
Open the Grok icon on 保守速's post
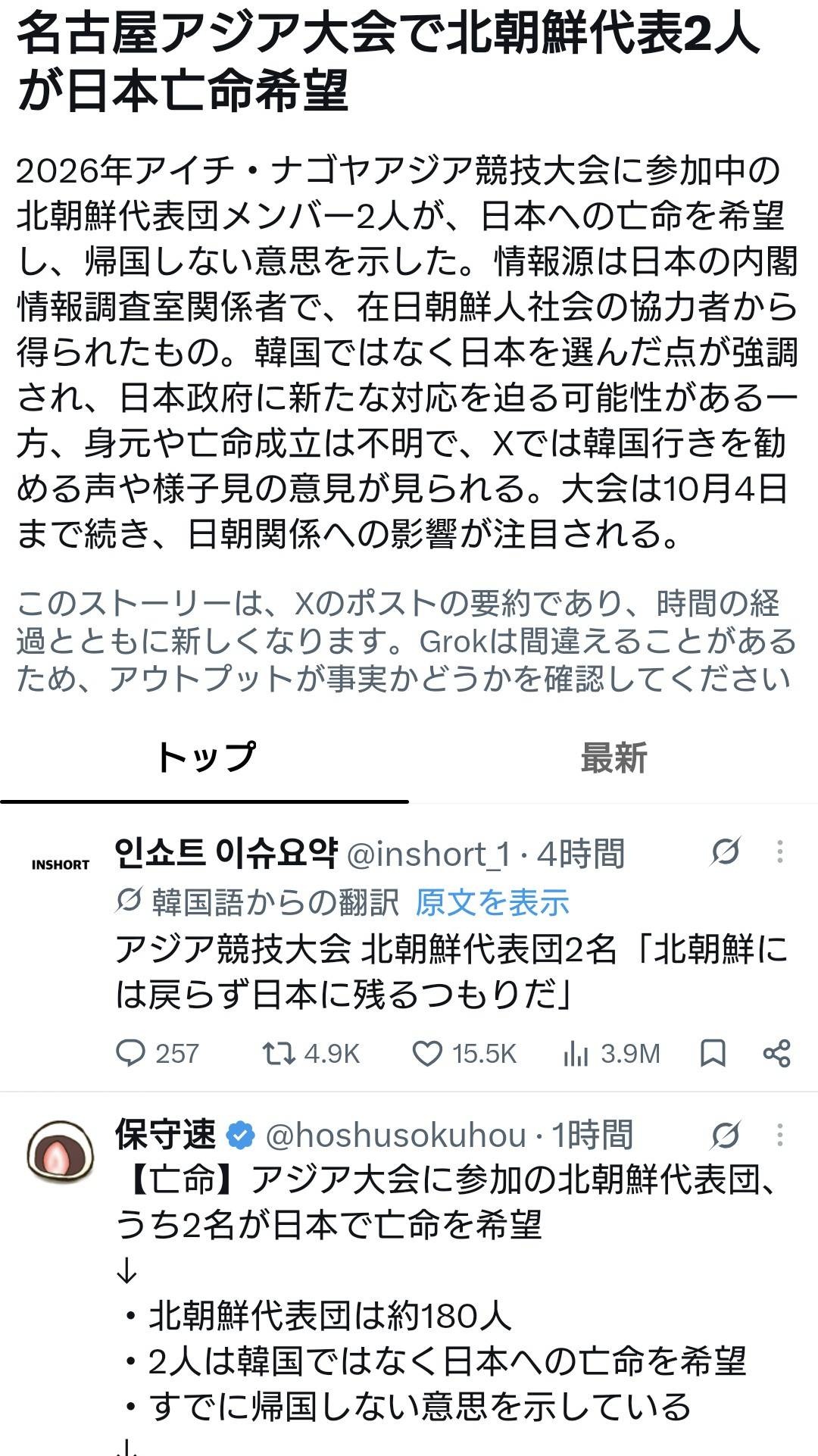726,1135
